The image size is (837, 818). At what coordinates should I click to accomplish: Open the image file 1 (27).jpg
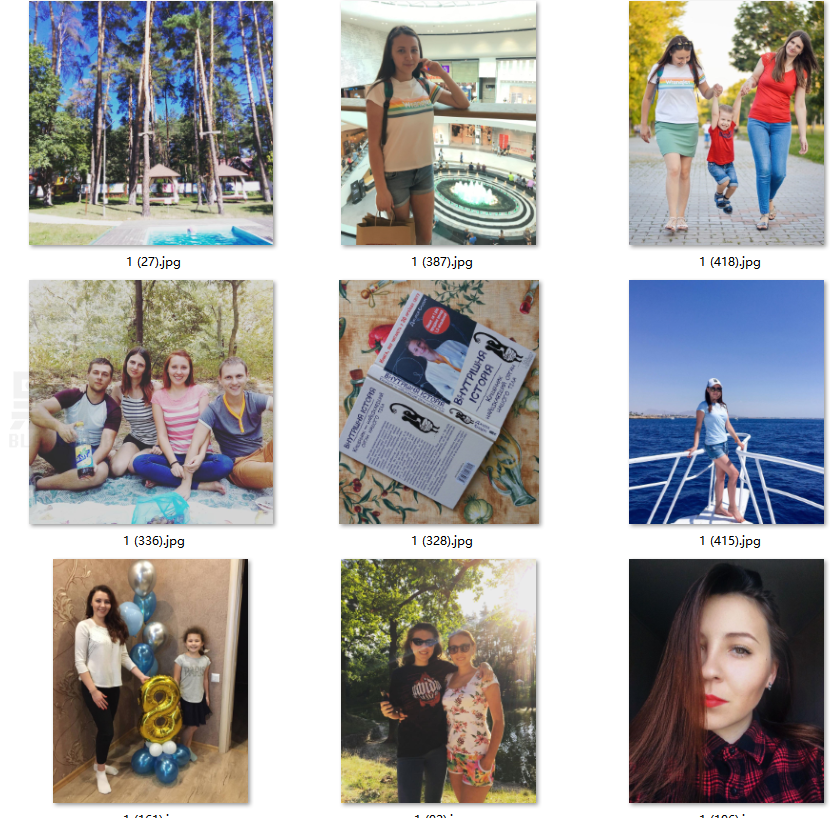(x=151, y=123)
